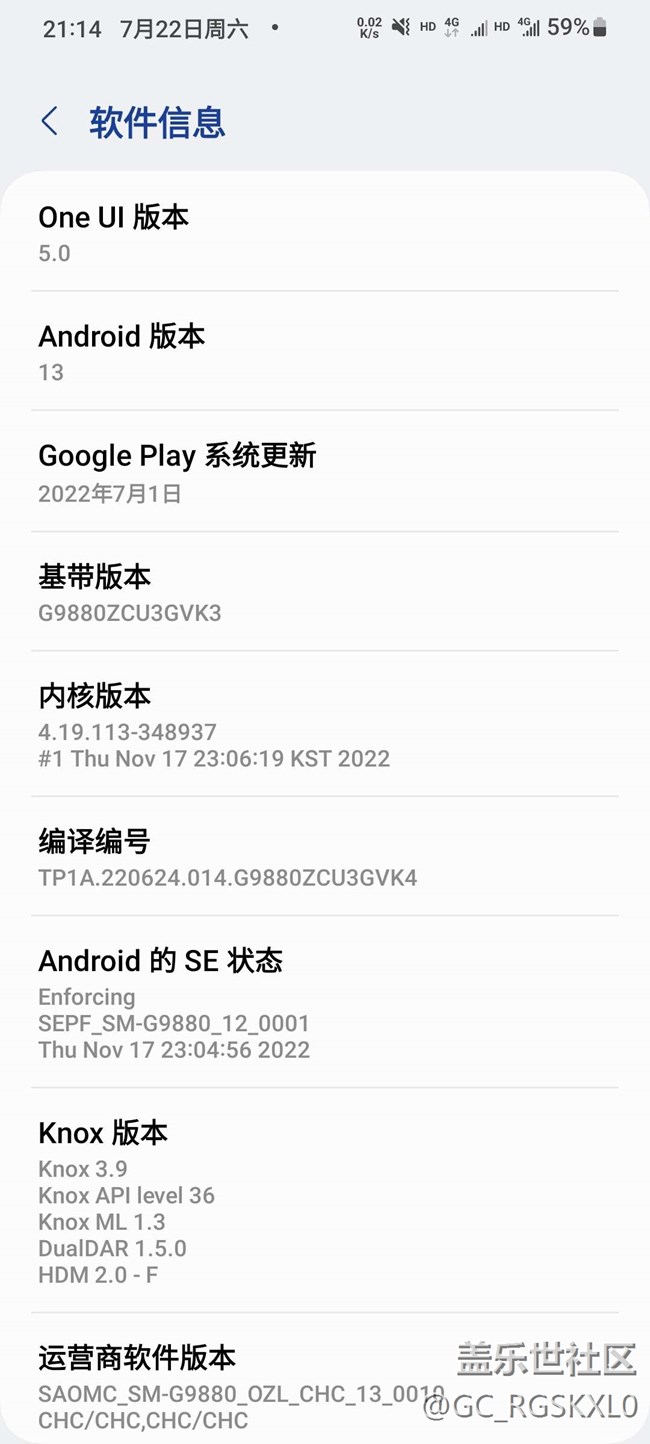This screenshot has height=1444, width=650.
Task: Open the Google Play 系统更新 row
Action: click(x=324, y=472)
